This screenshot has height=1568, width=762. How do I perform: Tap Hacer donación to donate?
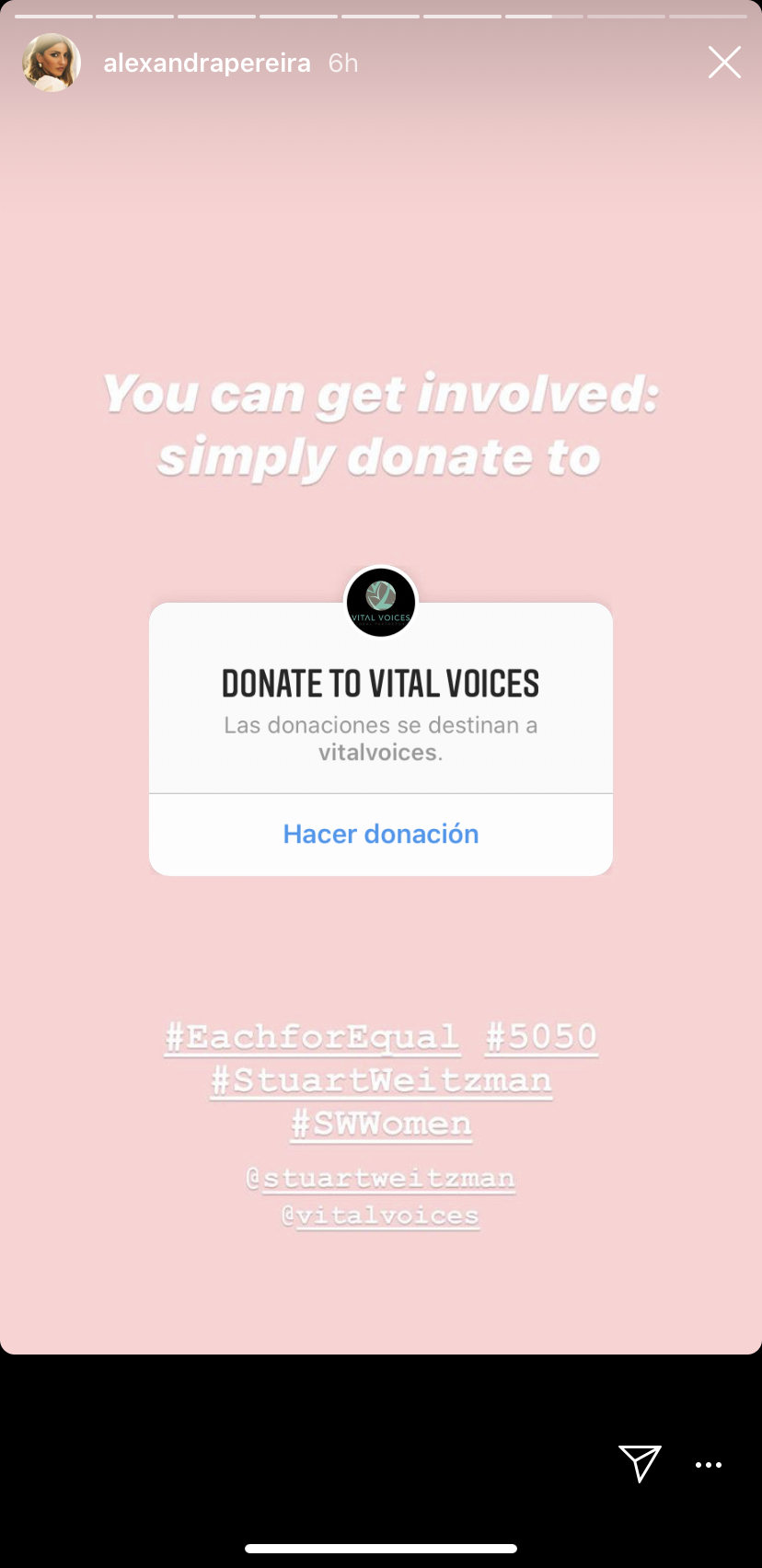(381, 834)
